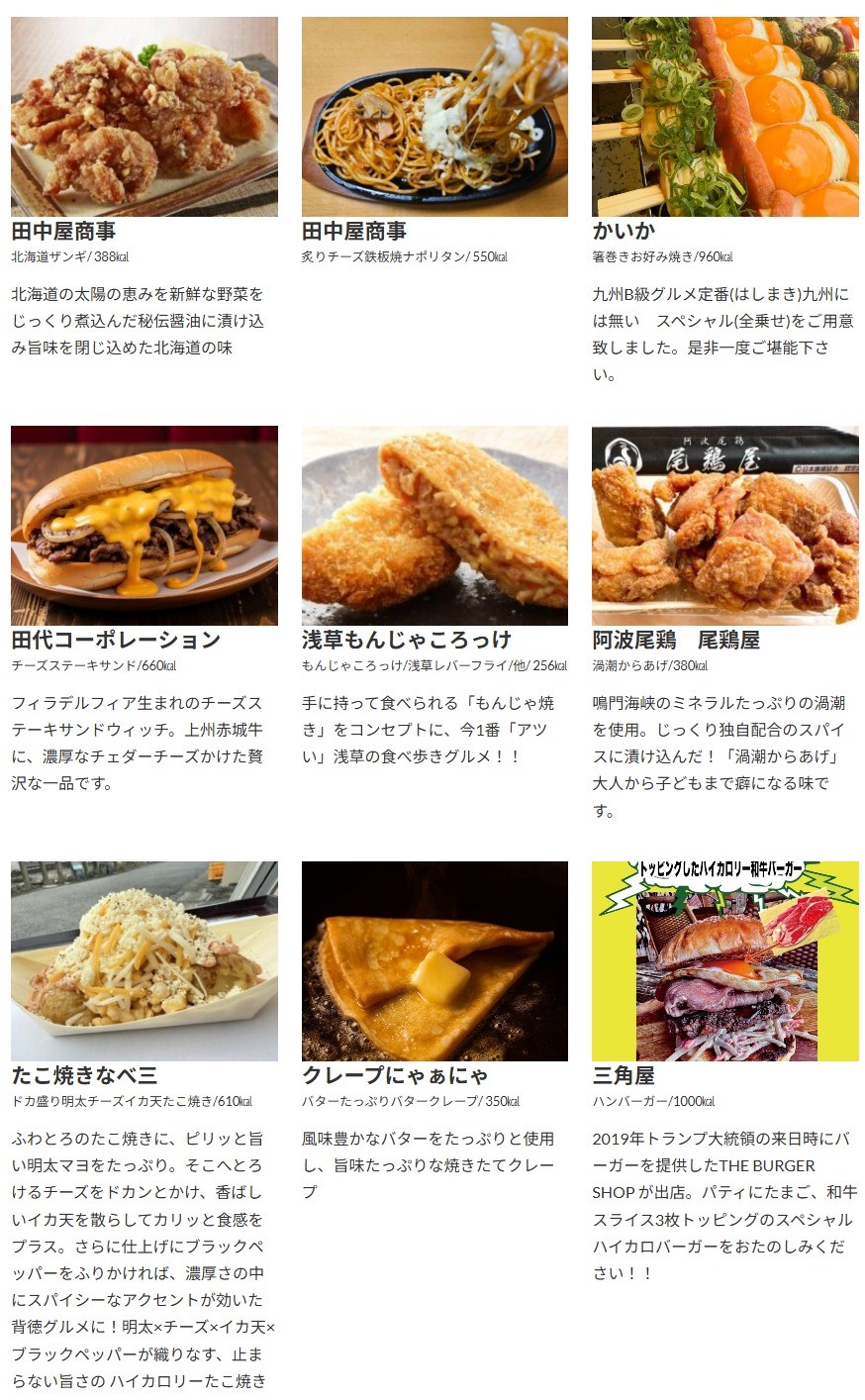The width and height of the screenshot is (865, 1400).
Task: View the 炙りチーズ鉄板焼ナポリタン item
Action: click(434, 117)
